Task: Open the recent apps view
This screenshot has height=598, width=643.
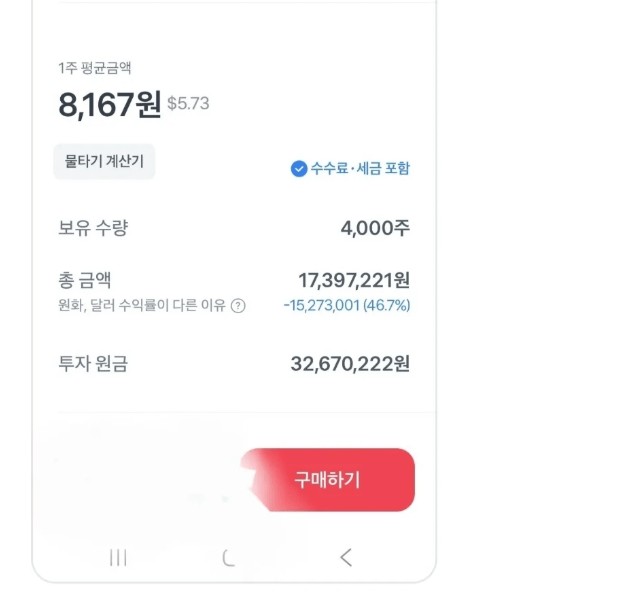Action: [x=118, y=558]
